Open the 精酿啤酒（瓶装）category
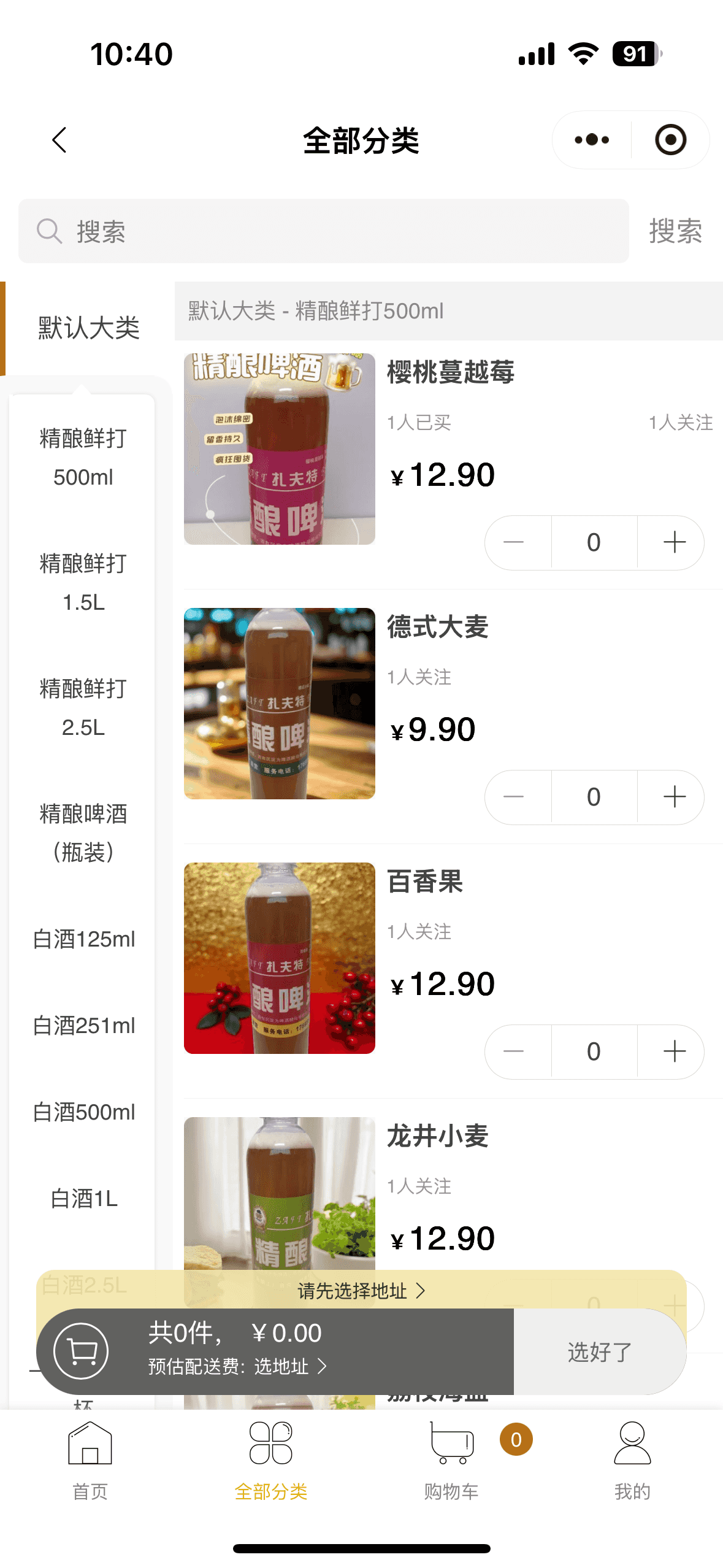Screen dimensions: 723x1568 [83, 833]
